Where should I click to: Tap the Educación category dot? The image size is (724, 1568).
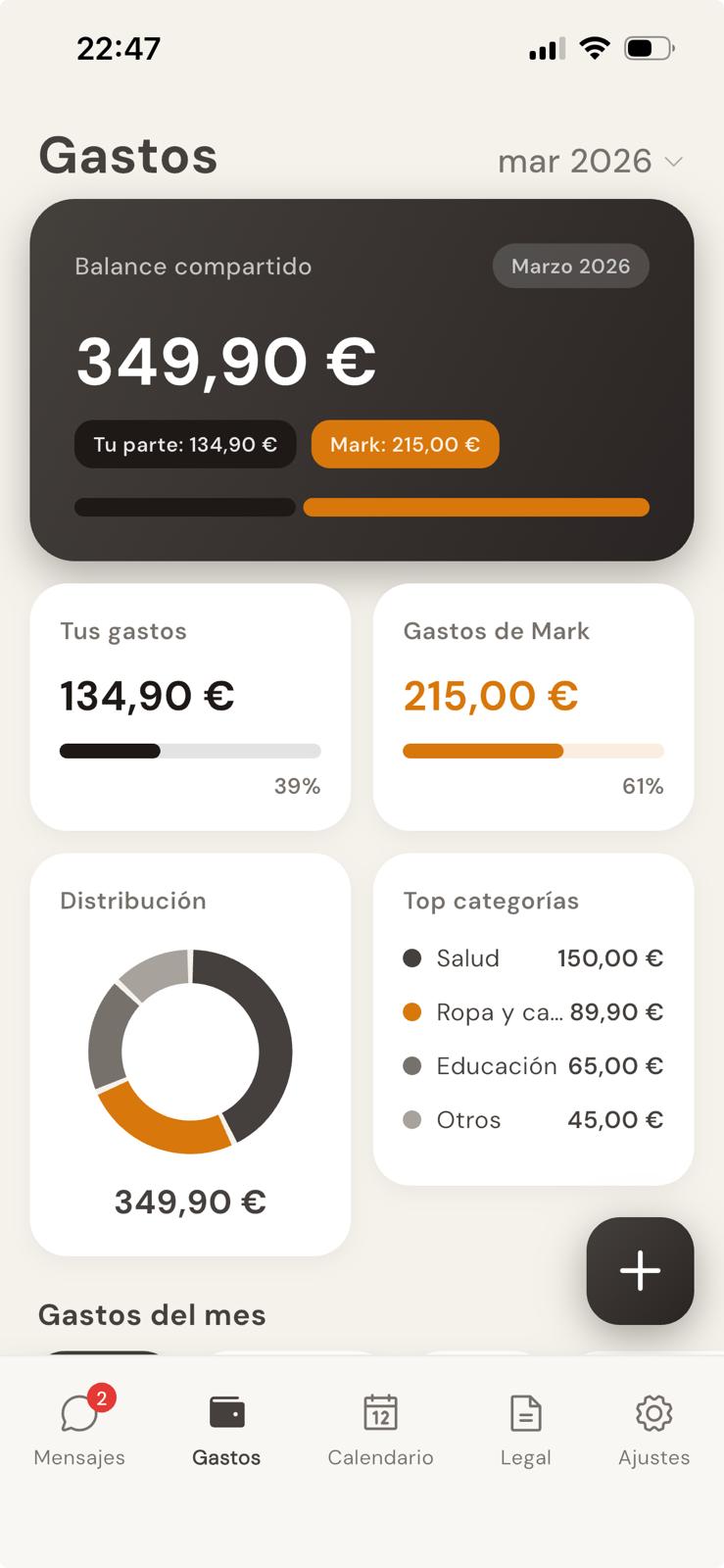411,1066
